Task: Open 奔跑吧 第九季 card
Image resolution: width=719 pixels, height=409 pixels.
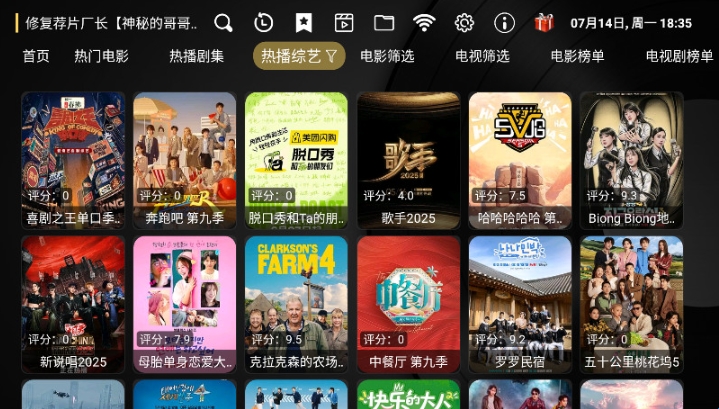Action: [184, 160]
